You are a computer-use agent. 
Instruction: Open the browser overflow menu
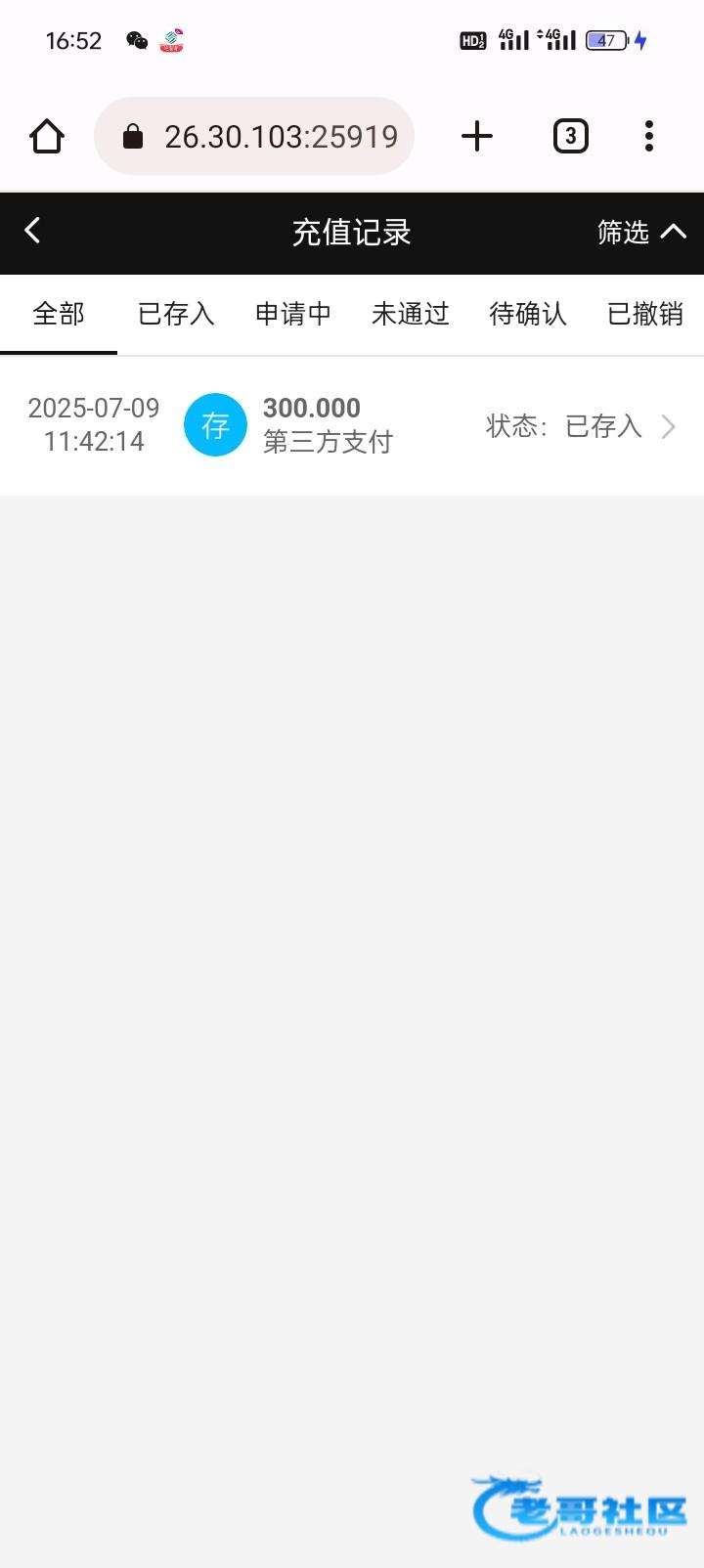(649, 136)
